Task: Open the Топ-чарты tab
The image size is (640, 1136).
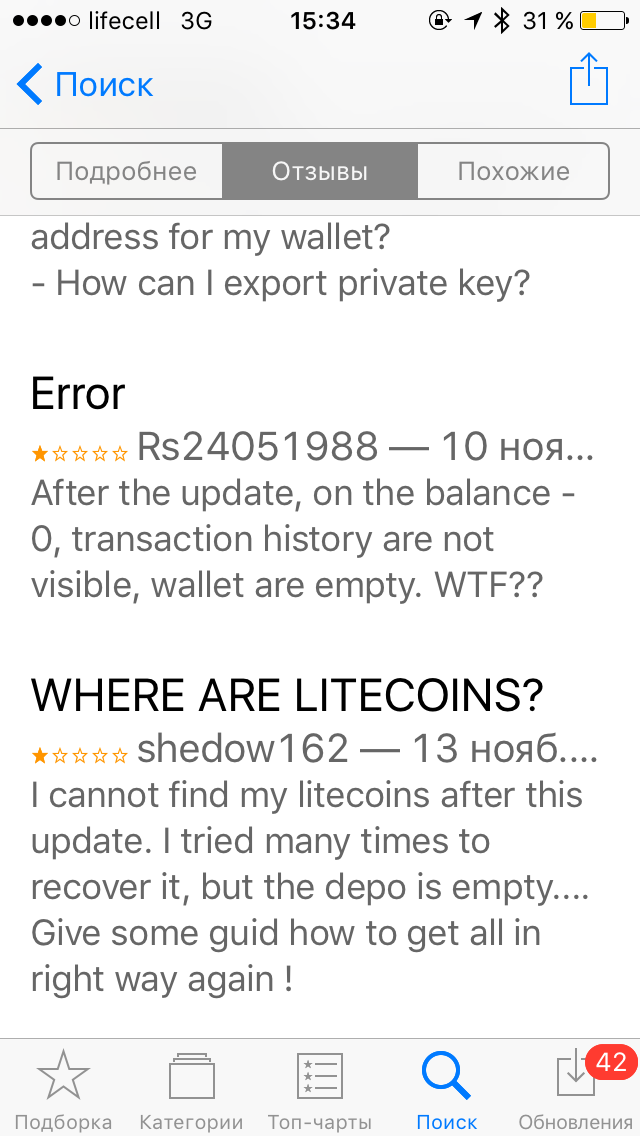Action: (320, 1090)
